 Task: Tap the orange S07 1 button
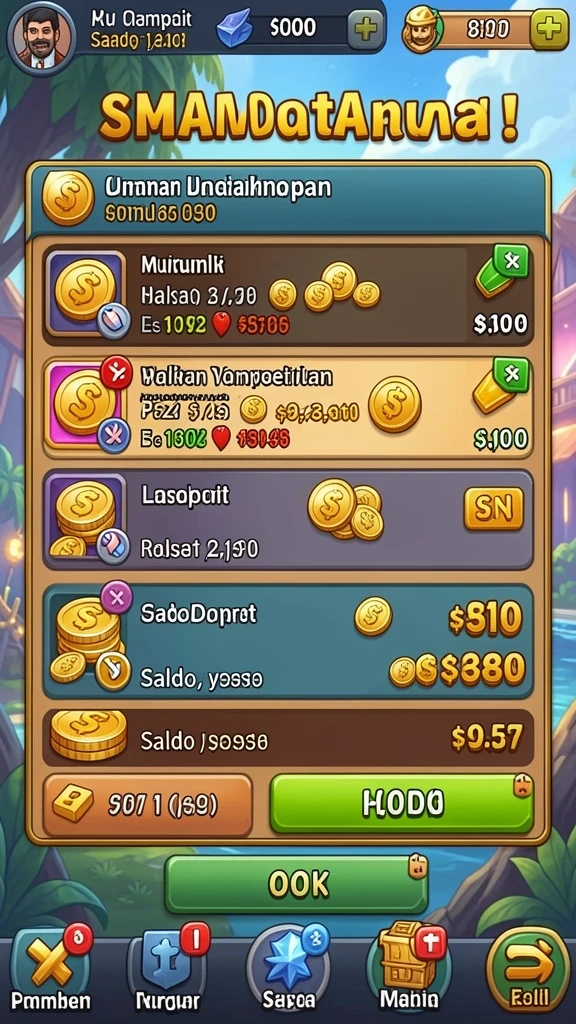tap(148, 805)
